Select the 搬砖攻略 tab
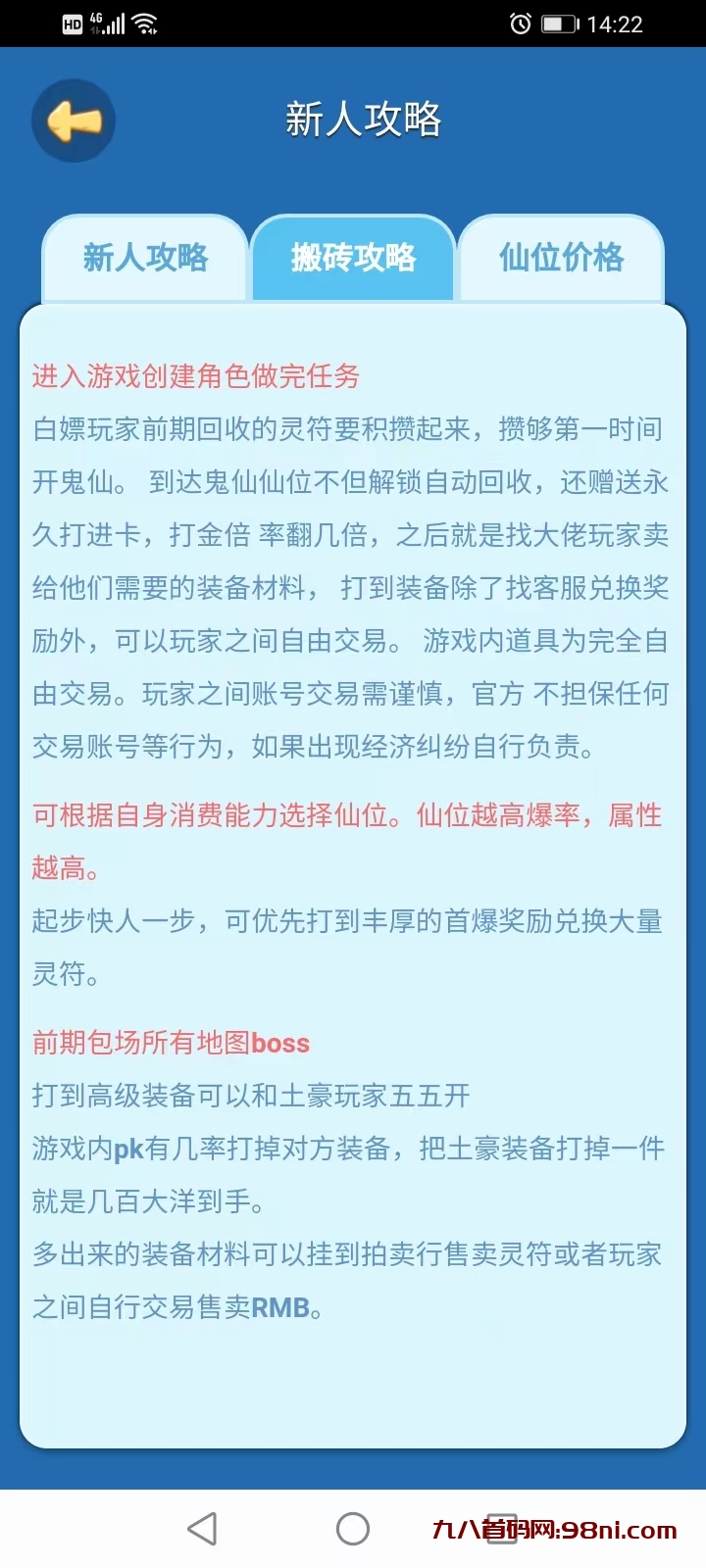Viewport: 706px width, 1568px height. [353, 258]
